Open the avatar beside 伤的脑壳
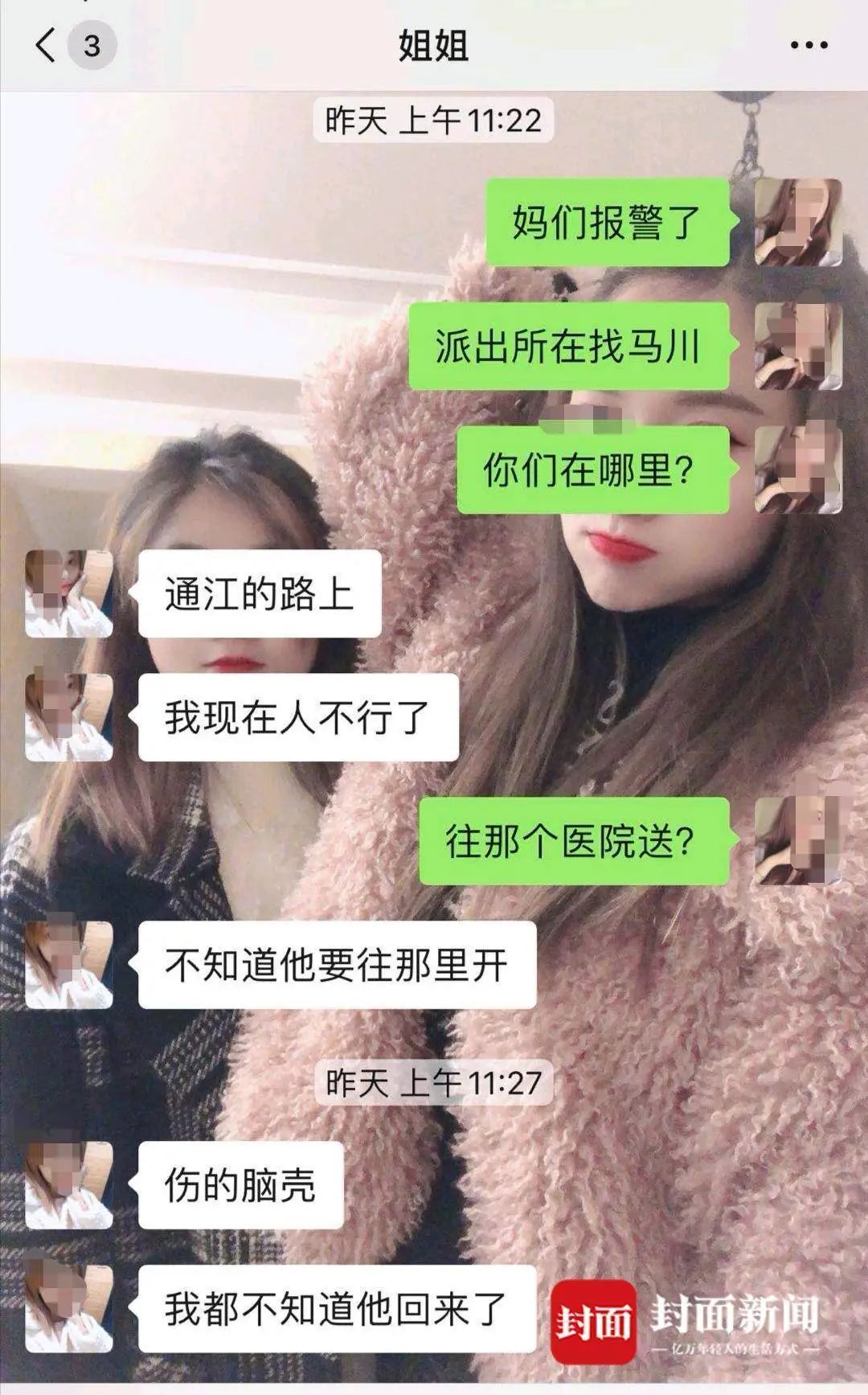The width and height of the screenshot is (868, 1395). click(69, 1185)
